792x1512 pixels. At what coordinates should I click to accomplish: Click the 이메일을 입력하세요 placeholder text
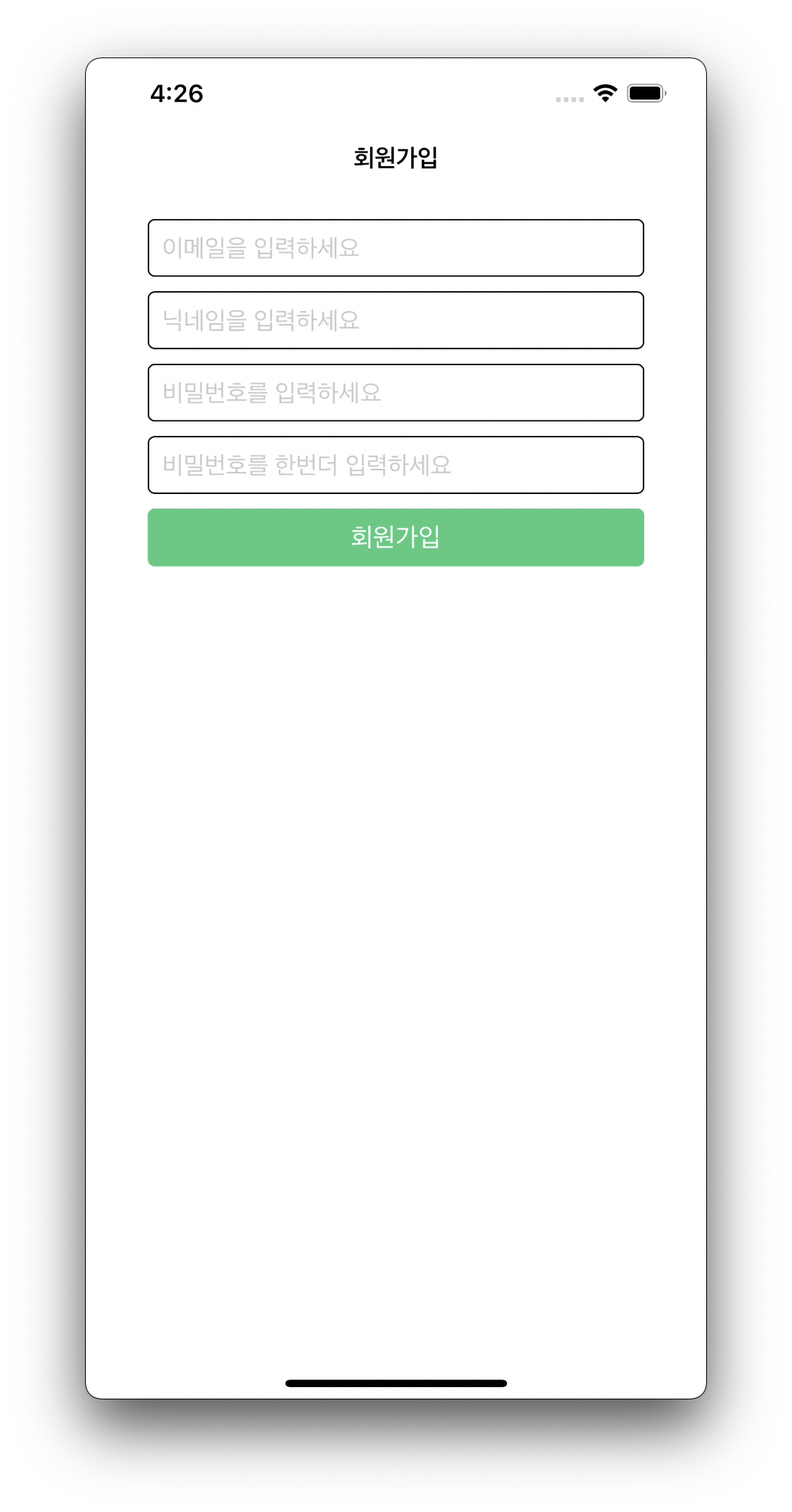[x=260, y=247]
